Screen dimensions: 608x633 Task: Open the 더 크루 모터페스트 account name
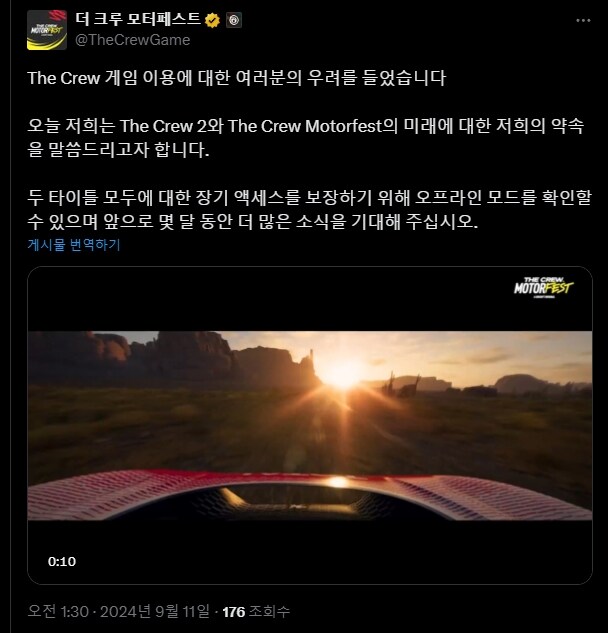139,20
